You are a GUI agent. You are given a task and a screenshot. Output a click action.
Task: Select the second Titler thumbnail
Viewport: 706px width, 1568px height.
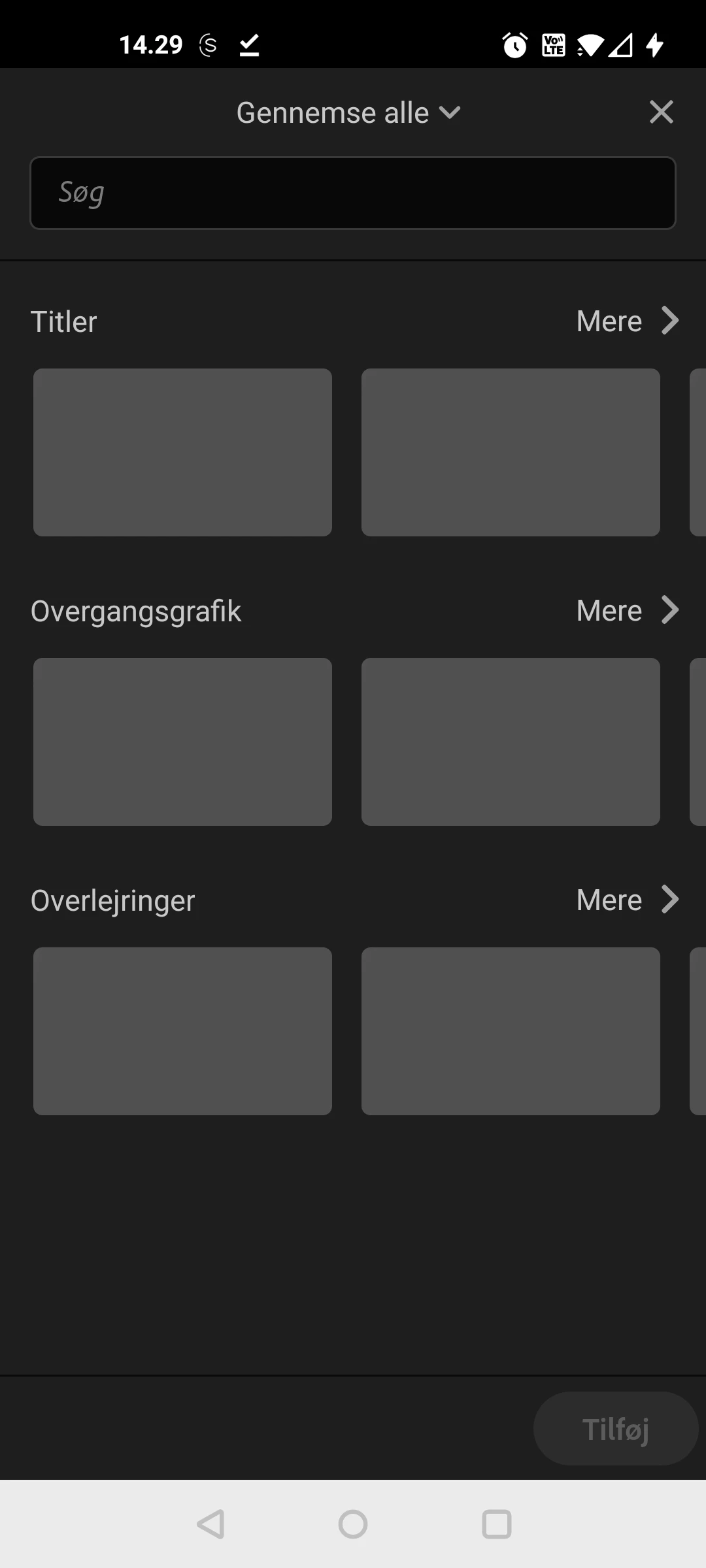511,452
